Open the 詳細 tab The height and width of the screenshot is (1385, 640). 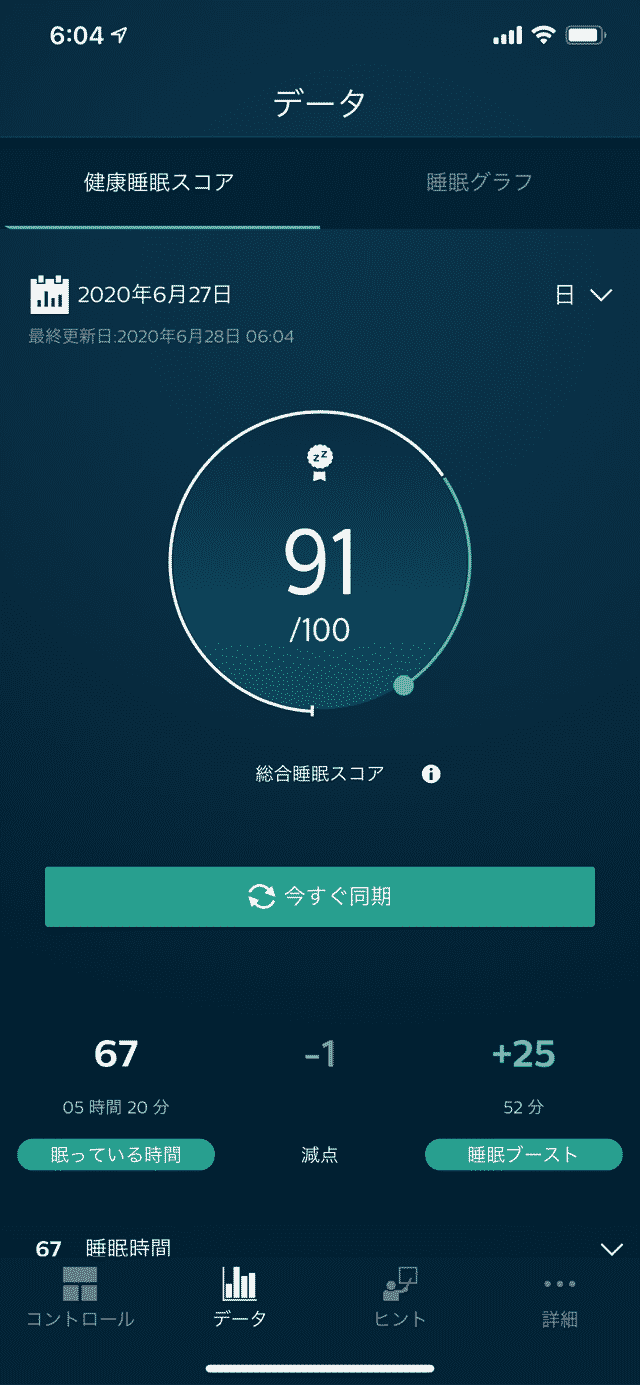[x=560, y=1298]
